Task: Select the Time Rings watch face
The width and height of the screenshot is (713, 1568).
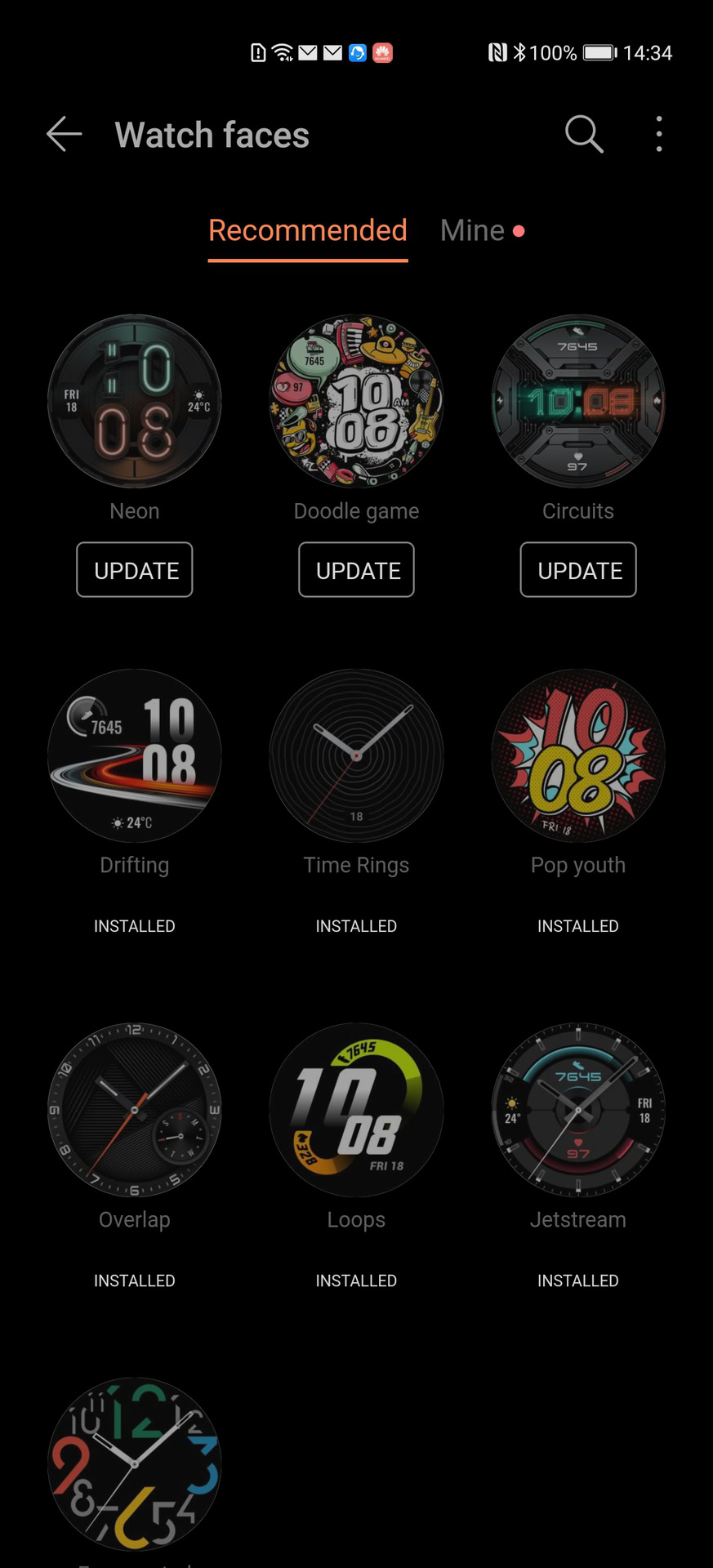Action: (x=357, y=756)
